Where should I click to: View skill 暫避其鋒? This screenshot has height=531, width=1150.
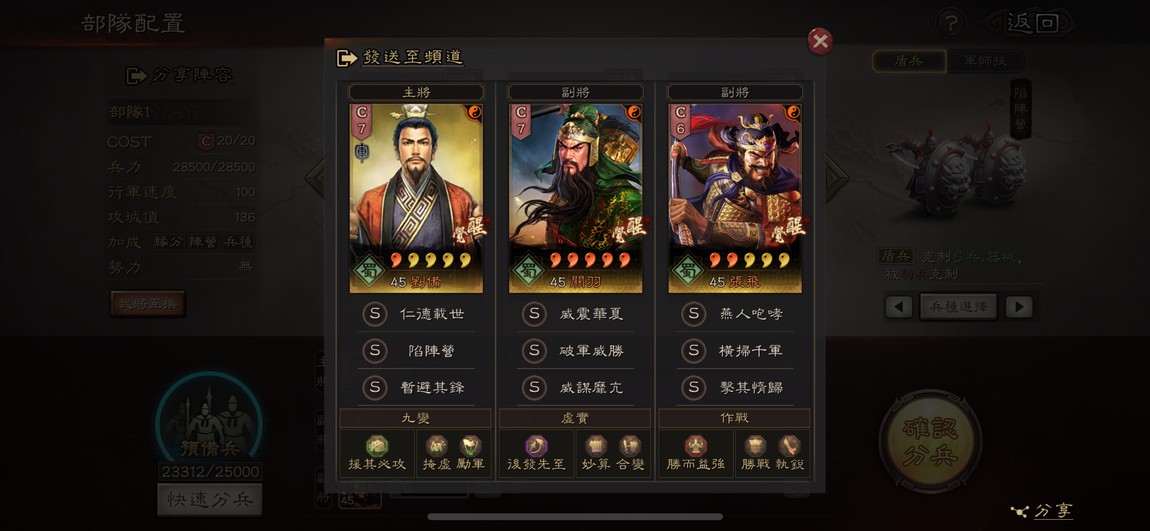pyautogui.click(x=416, y=387)
